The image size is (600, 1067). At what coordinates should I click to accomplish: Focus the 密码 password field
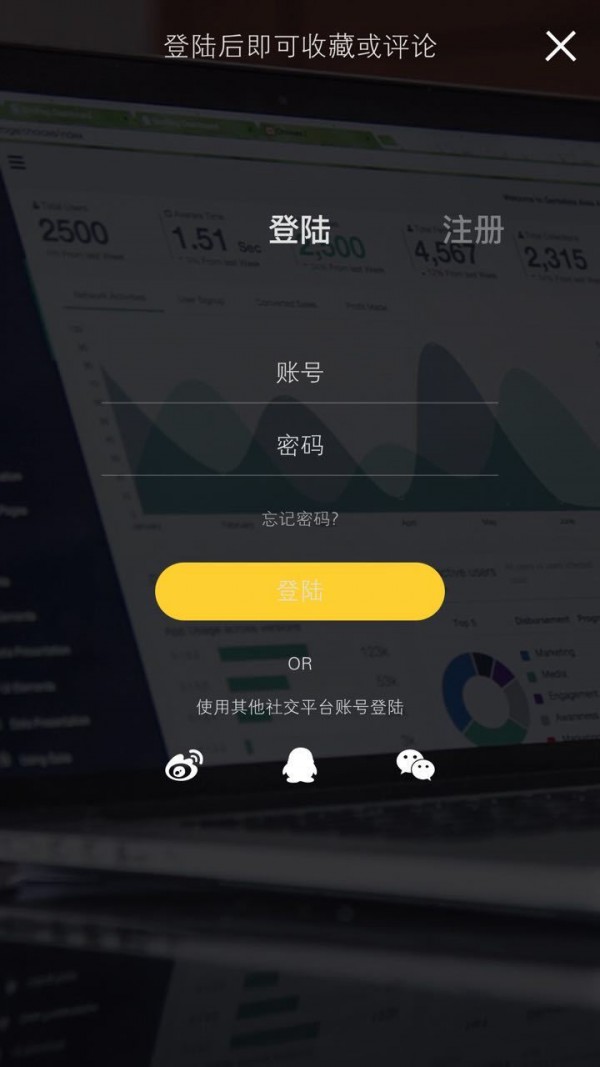[299, 446]
